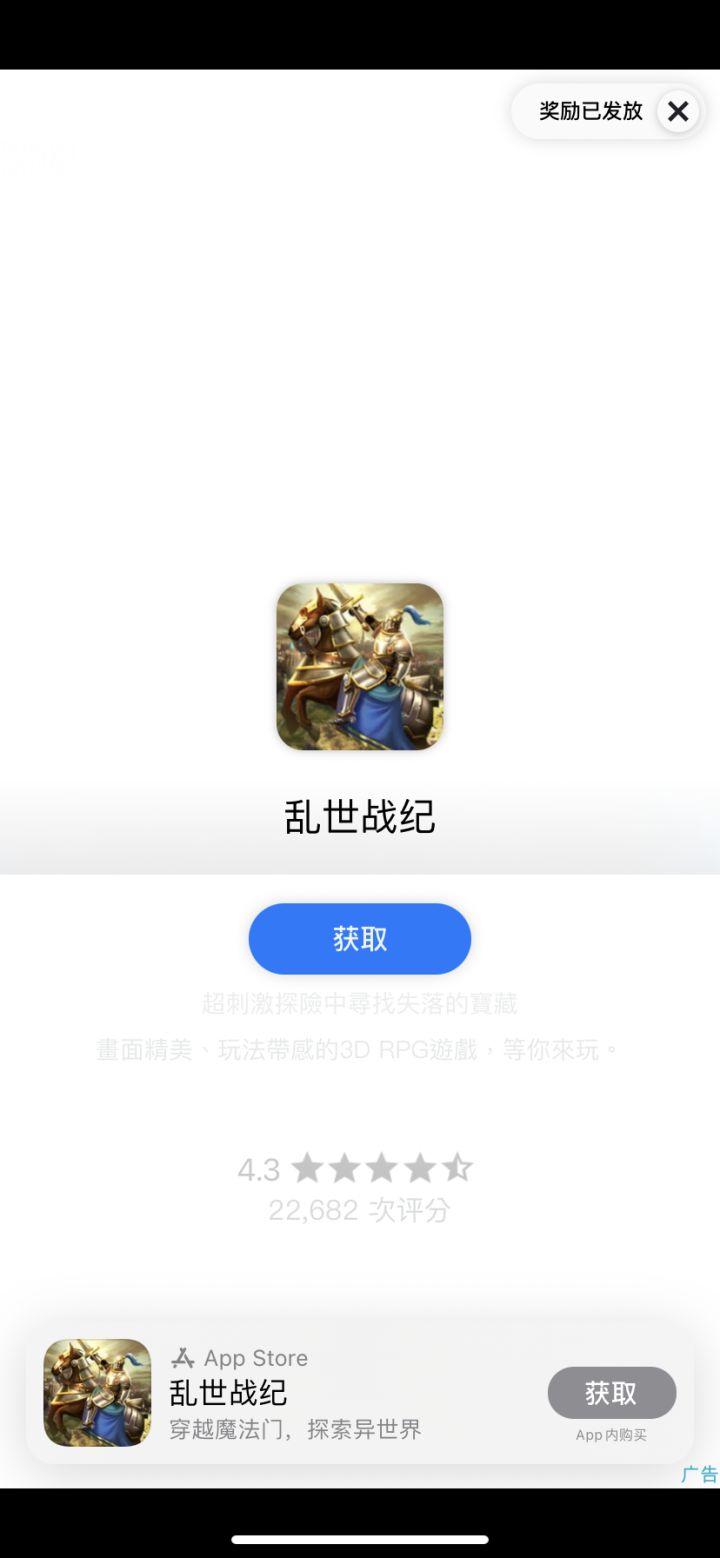
Task: Dismiss the 奖励已发放 reward notification
Action: point(678,112)
